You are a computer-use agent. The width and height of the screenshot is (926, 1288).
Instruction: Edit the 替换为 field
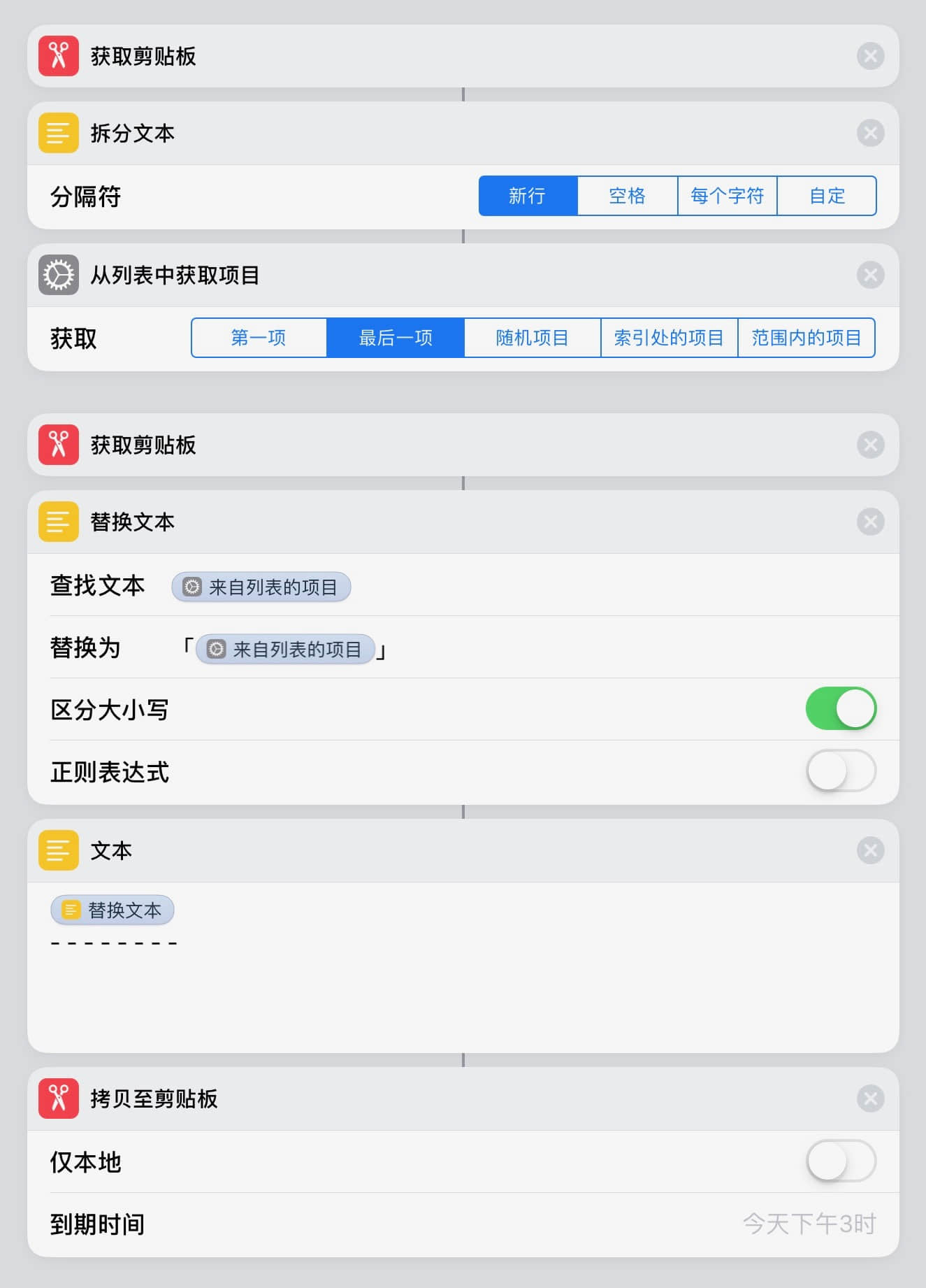click(x=285, y=649)
